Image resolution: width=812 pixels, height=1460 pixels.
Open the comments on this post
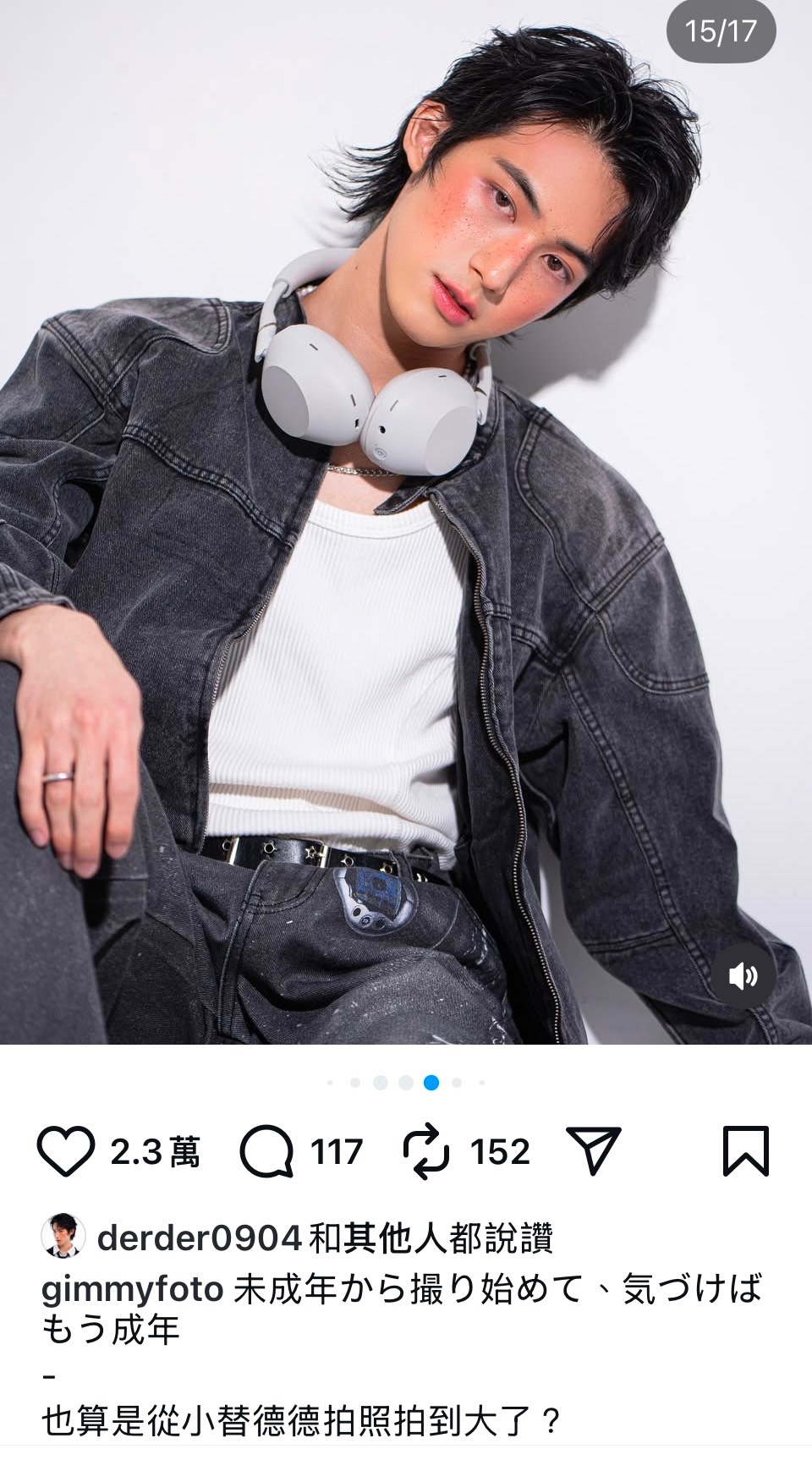266,1151
